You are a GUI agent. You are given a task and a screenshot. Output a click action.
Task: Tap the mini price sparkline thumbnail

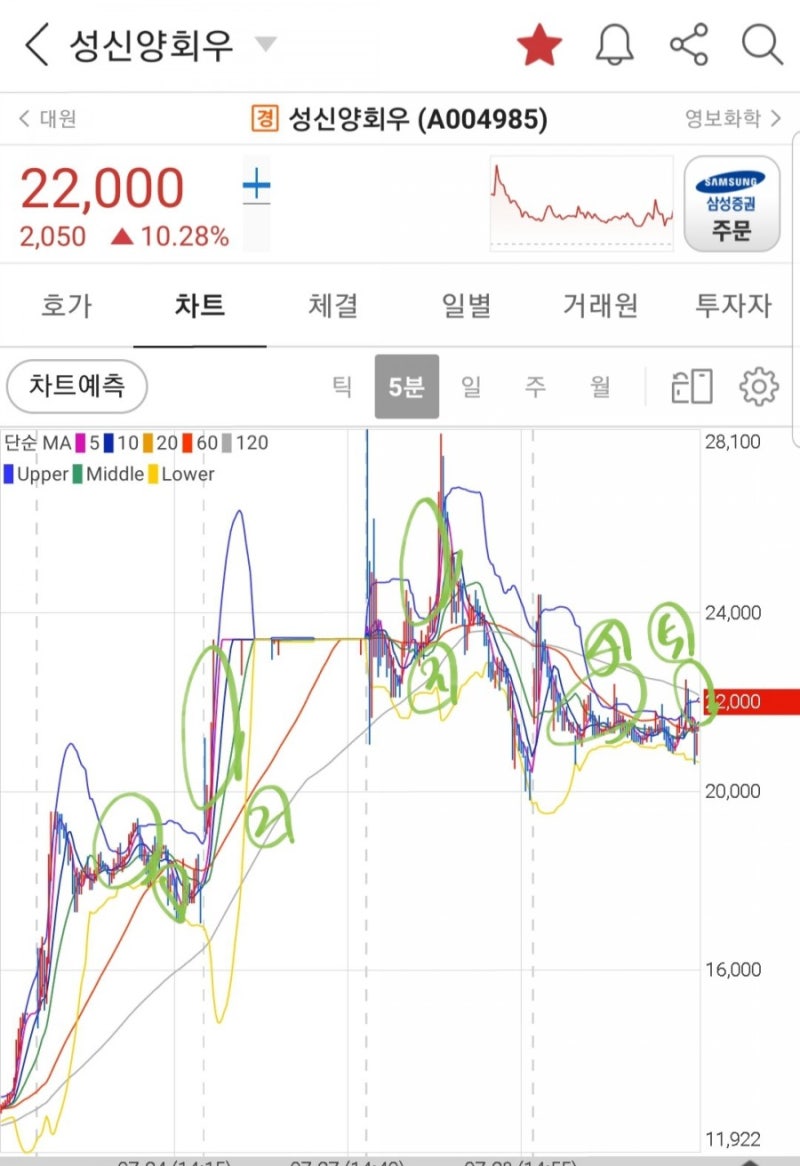(583, 203)
